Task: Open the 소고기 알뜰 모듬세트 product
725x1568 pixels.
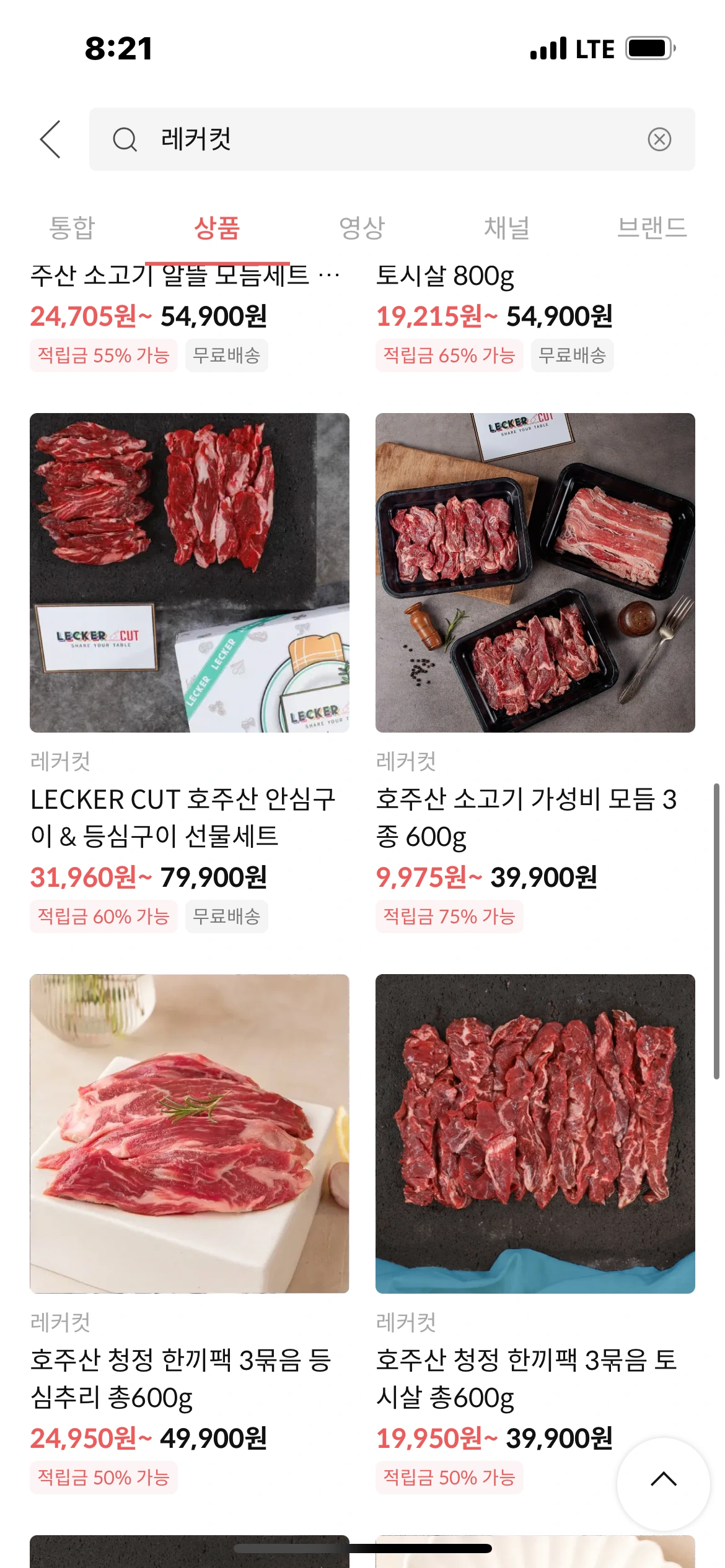Action: pyautogui.click(x=170, y=277)
